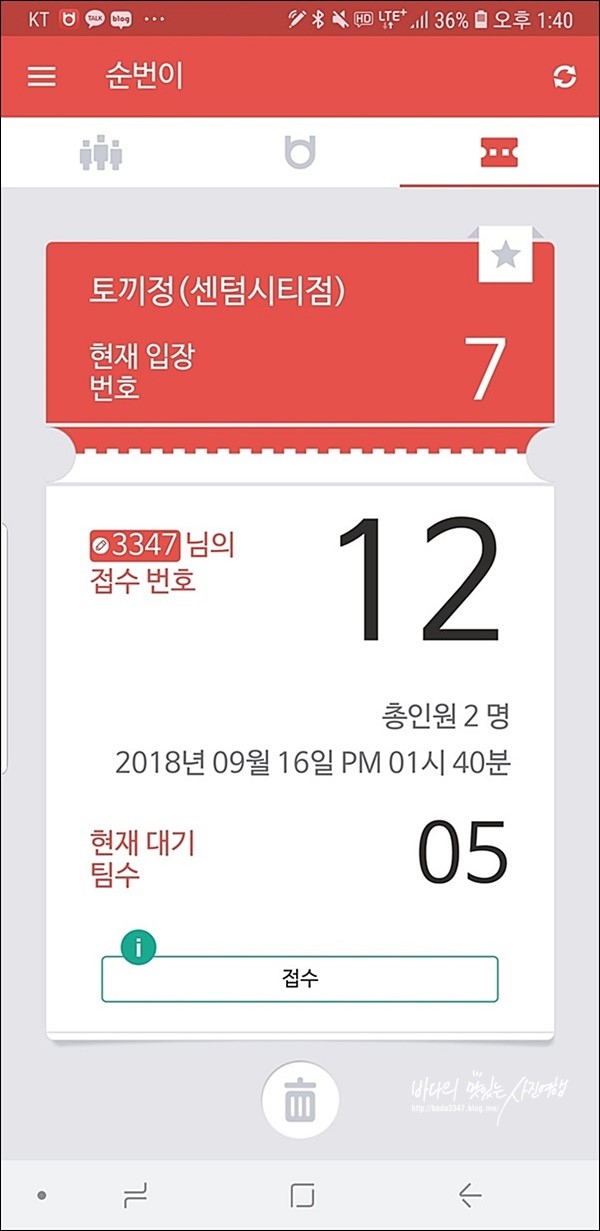Delete the ticket with the trash button
600x1231 pixels.
299,1100
